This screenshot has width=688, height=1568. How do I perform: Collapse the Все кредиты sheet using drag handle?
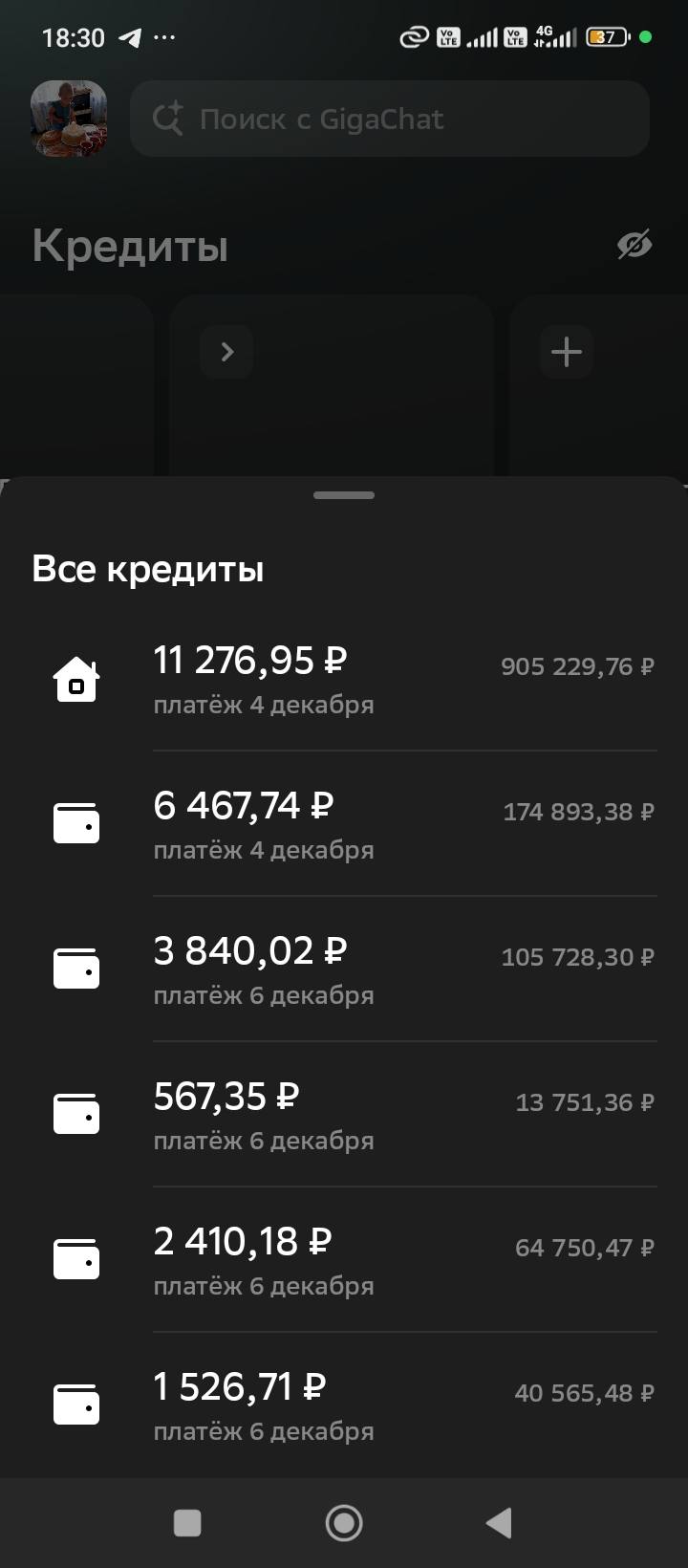pyautogui.click(x=344, y=494)
